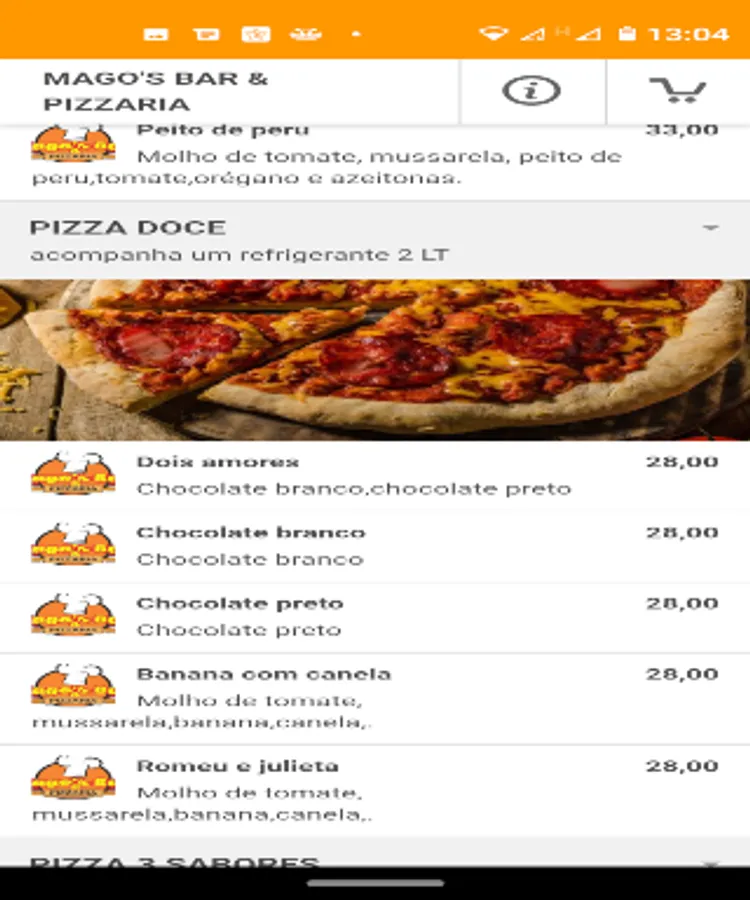Open the shopping cart
The image size is (750, 900).
678,91
